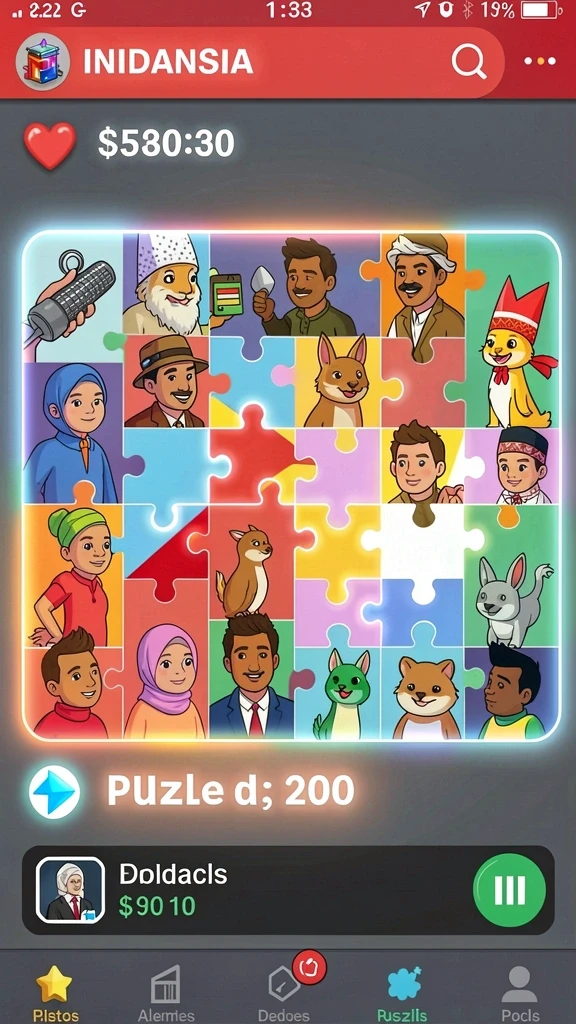Tap the INIDANSIA app avatar
Viewport: 576px width, 1024px height.
[43, 63]
